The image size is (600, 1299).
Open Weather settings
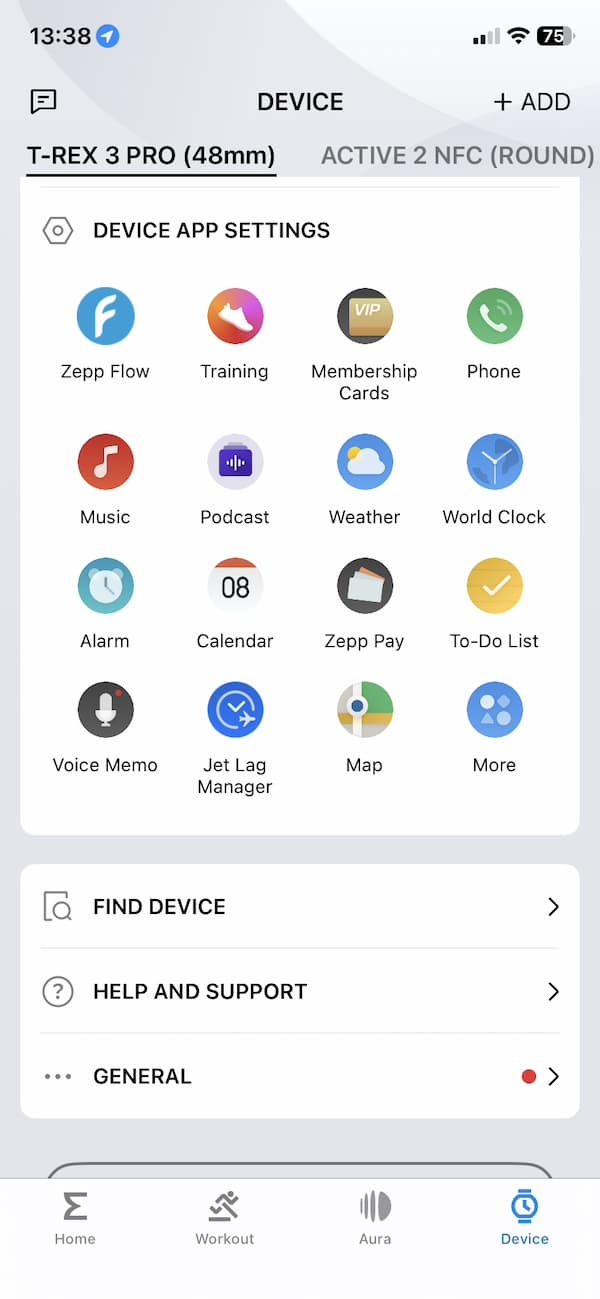364,462
